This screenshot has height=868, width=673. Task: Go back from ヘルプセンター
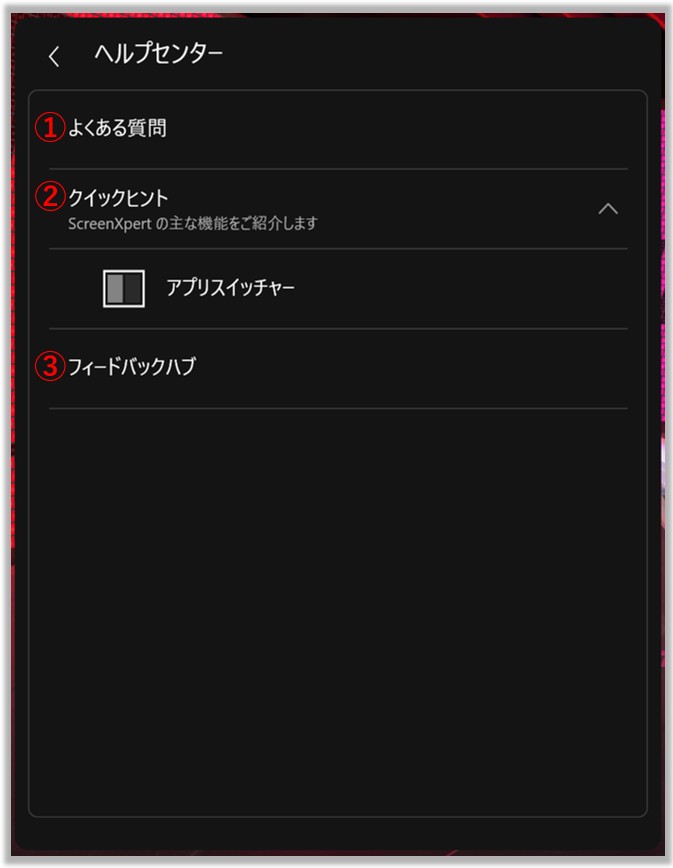(x=54, y=57)
